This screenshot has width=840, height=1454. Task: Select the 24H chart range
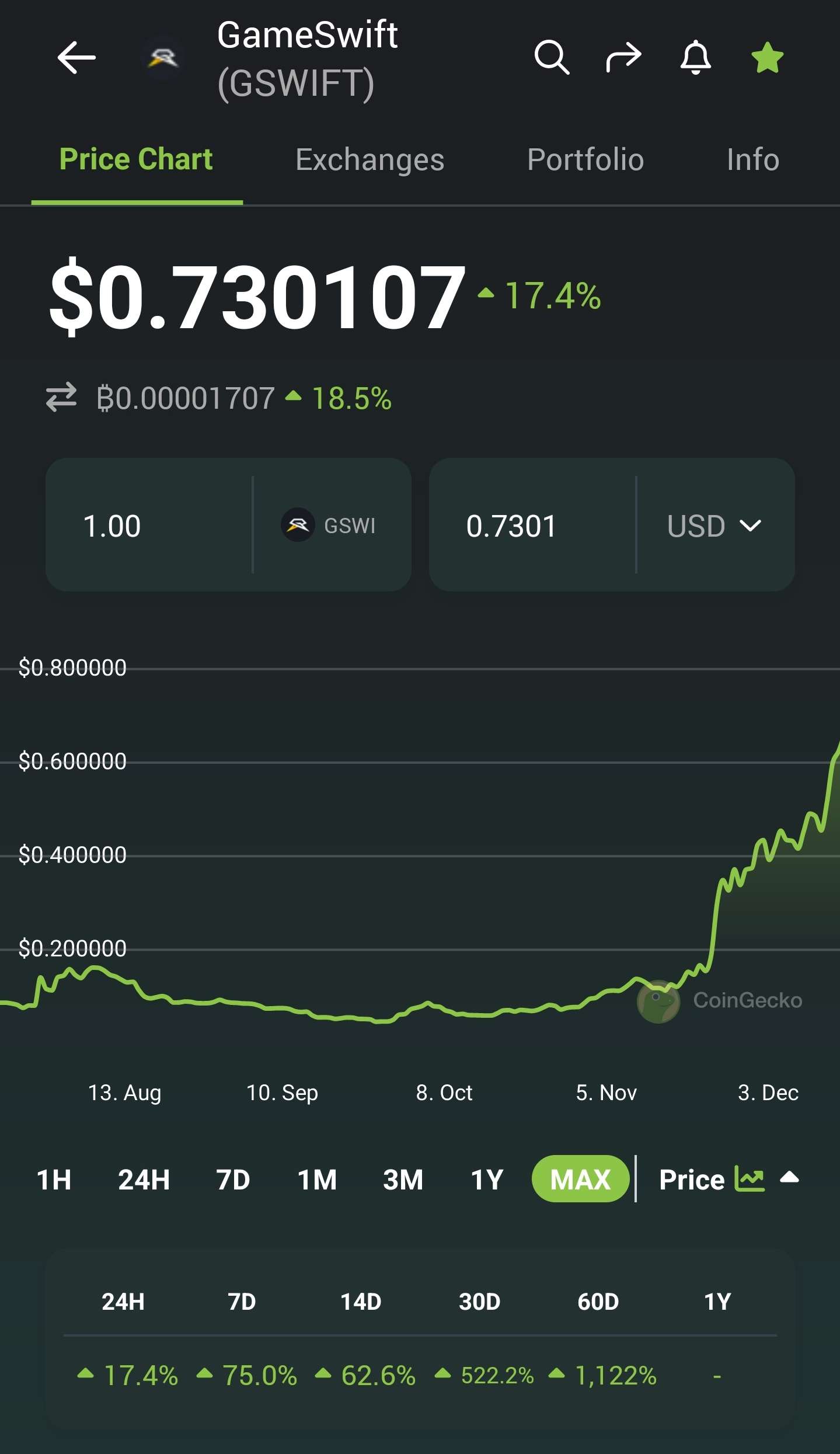tap(144, 1180)
